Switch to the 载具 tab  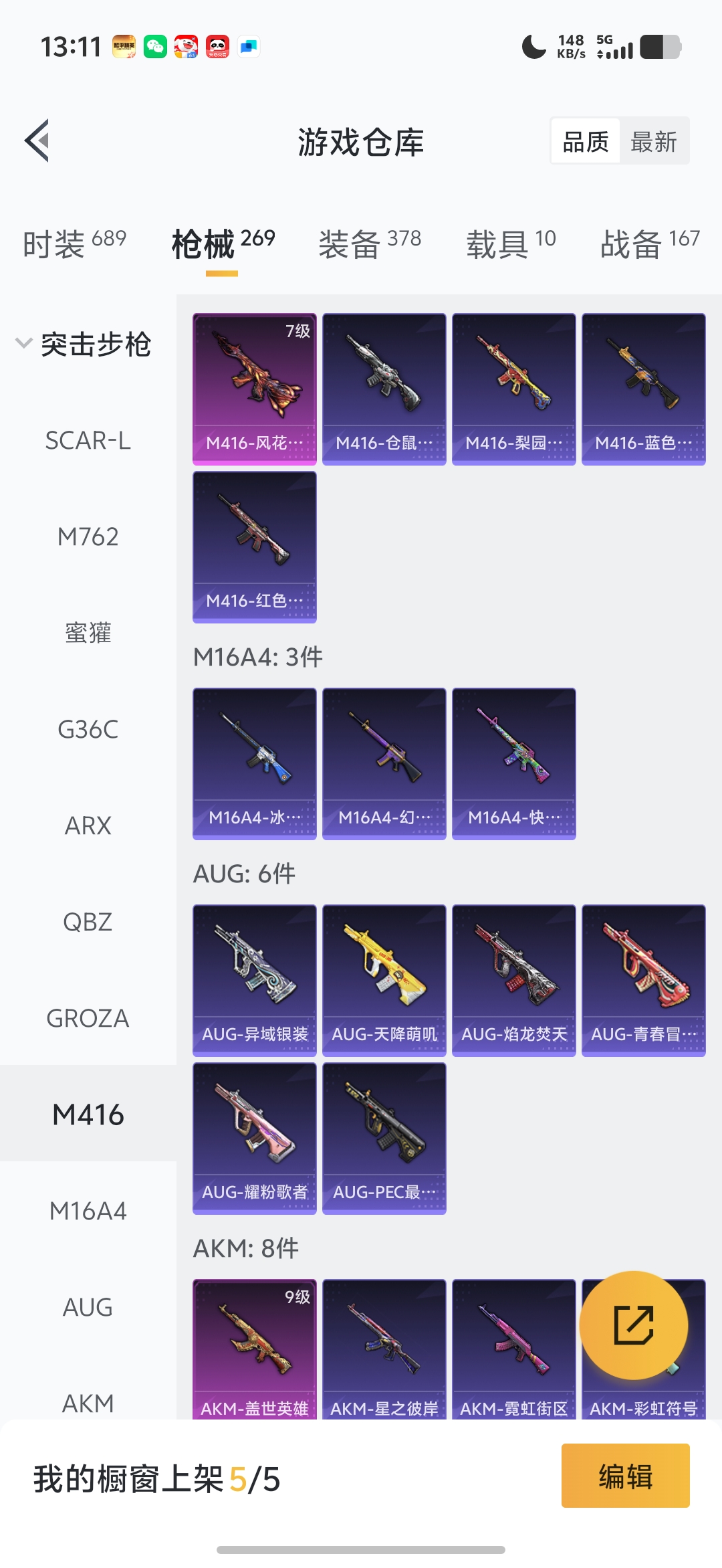coord(511,243)
